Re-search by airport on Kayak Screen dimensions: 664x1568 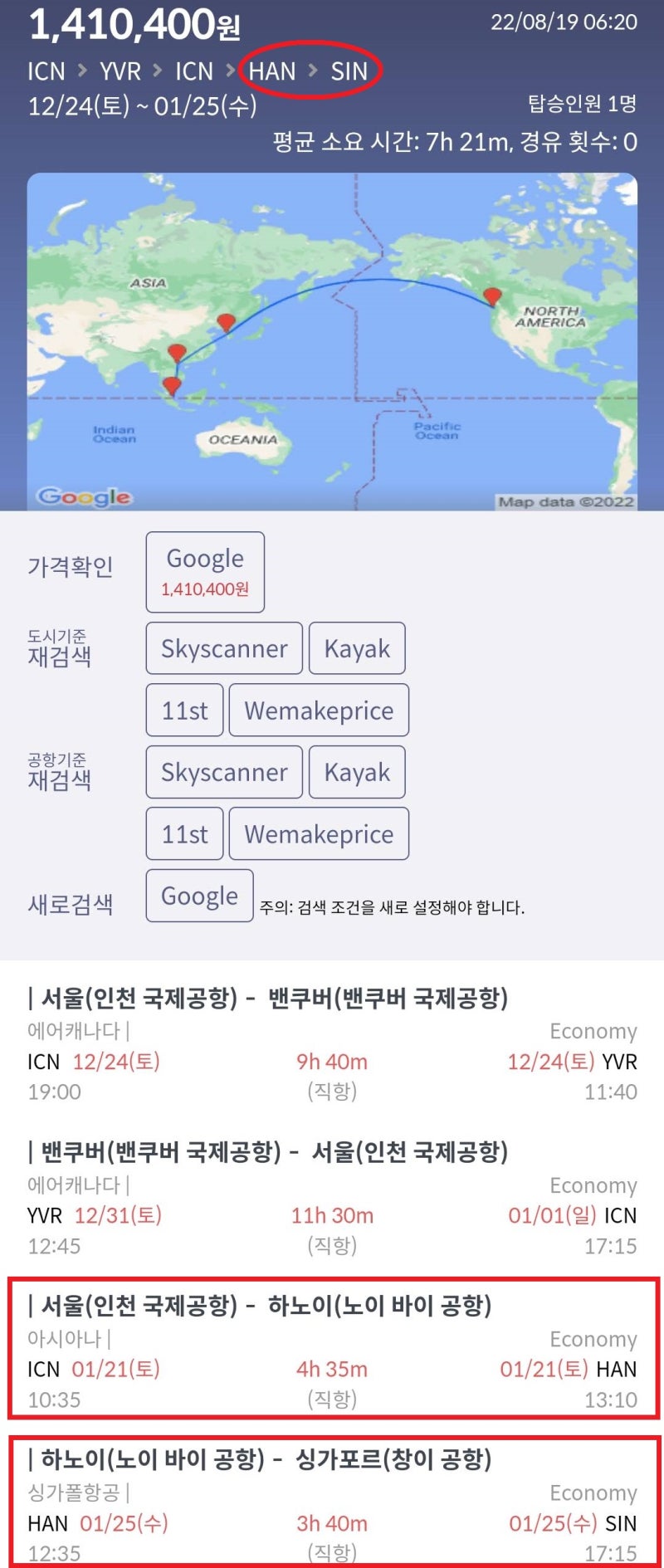pyautogui.click(x=357, y=772)
